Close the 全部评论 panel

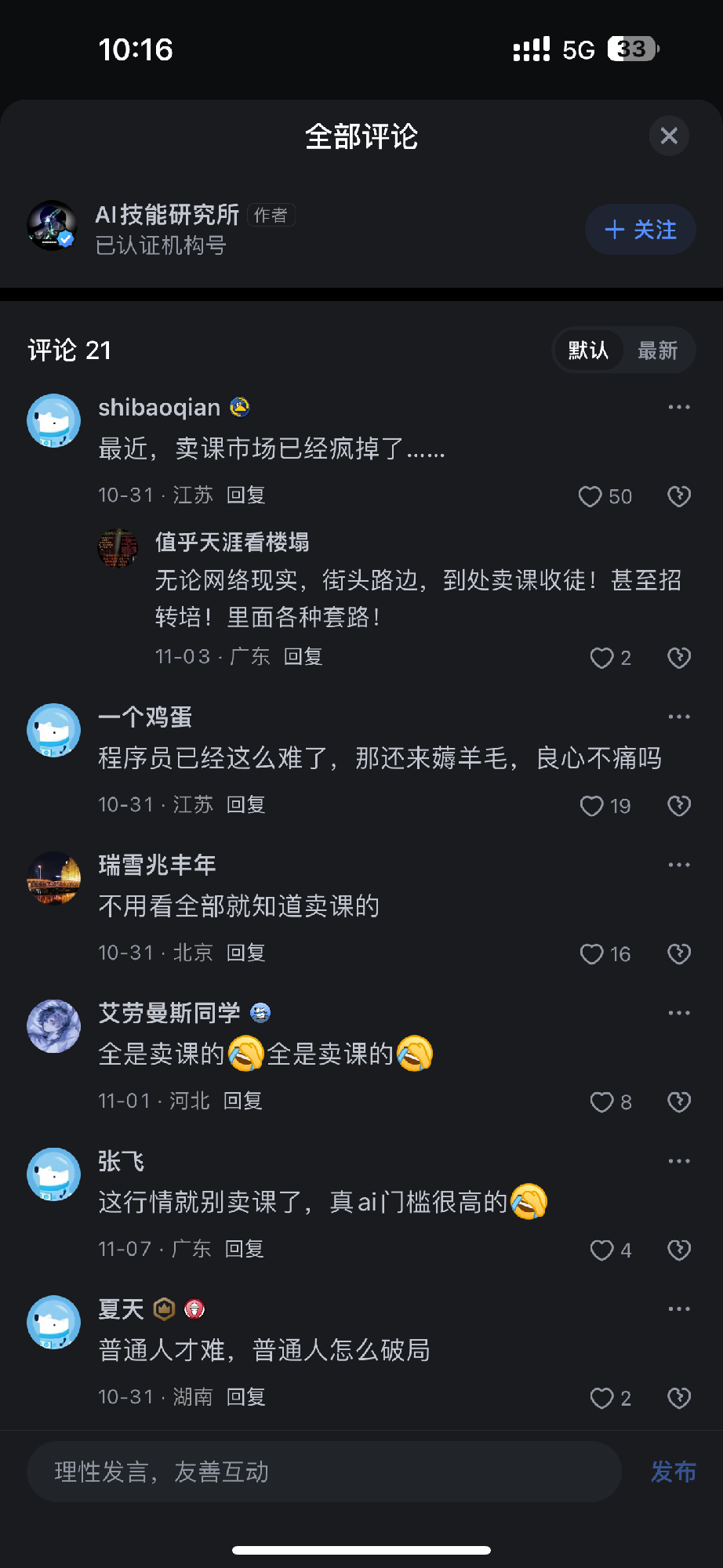coord(669,136)
